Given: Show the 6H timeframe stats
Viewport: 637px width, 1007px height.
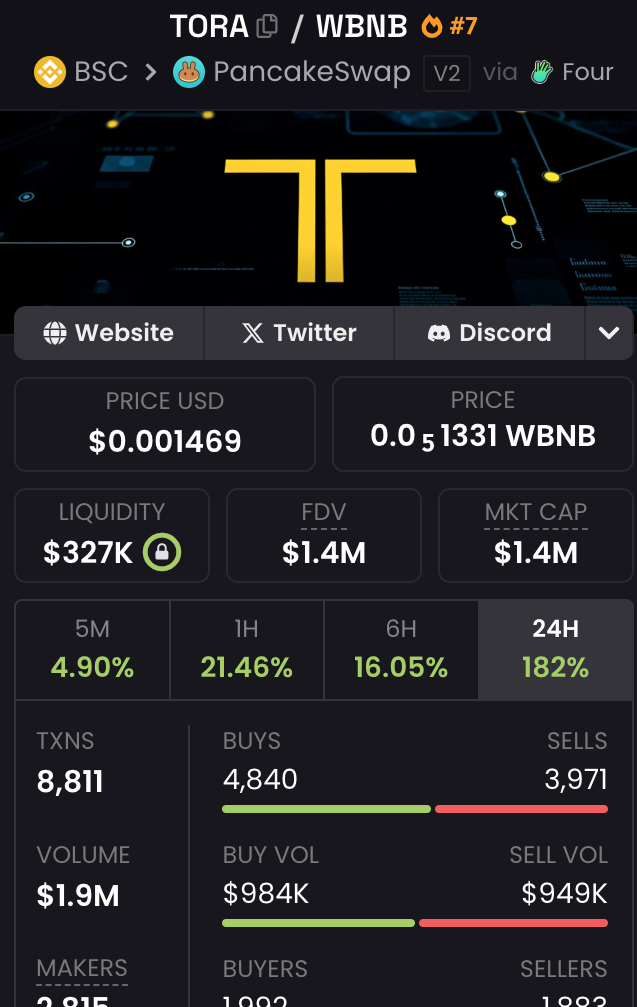Looking at the screenshot, I should (401, 649).
